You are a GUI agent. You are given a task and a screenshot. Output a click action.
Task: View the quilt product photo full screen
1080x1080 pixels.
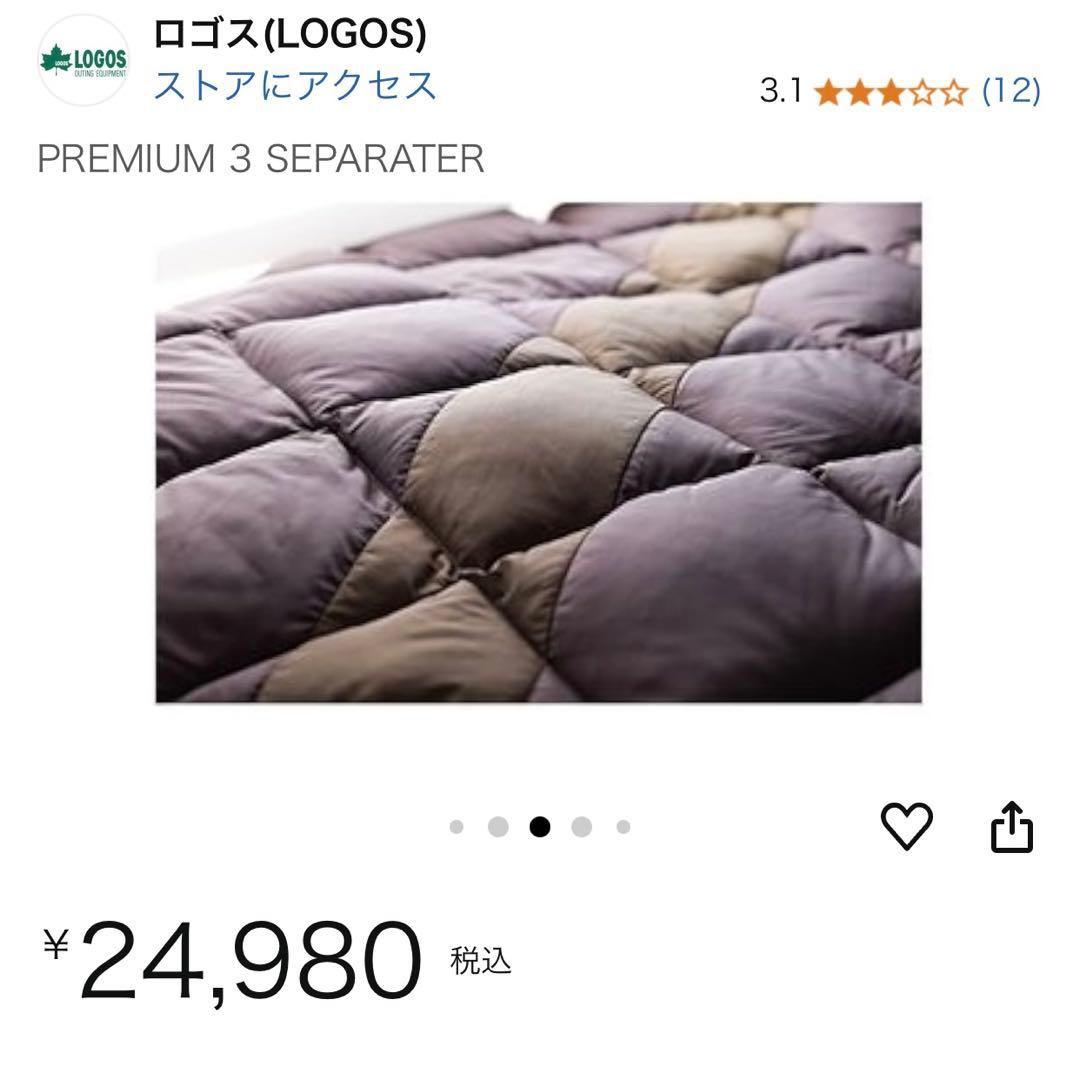coord(538,452)
